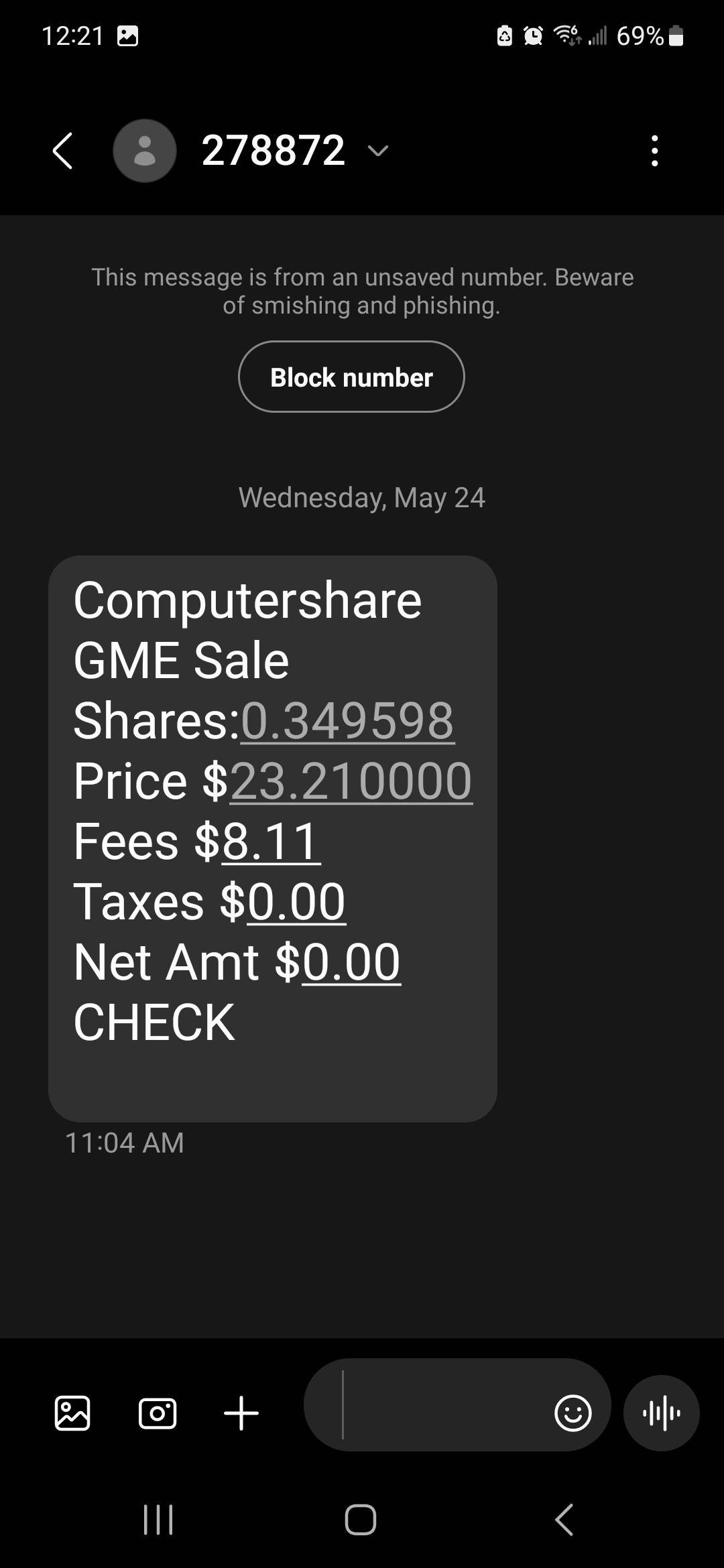Go back to the conversations list
The height and width of the screenshot is (1568, 724).
point(63,151)
